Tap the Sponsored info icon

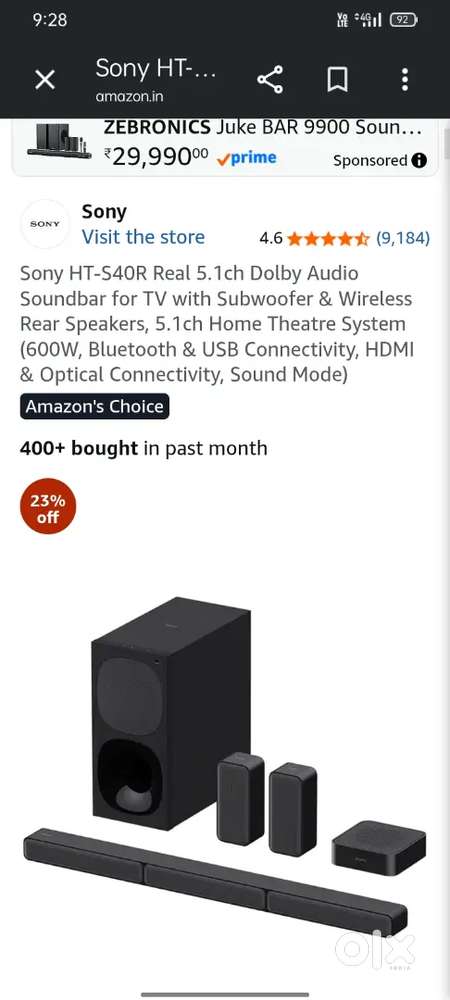pos(419,161)
